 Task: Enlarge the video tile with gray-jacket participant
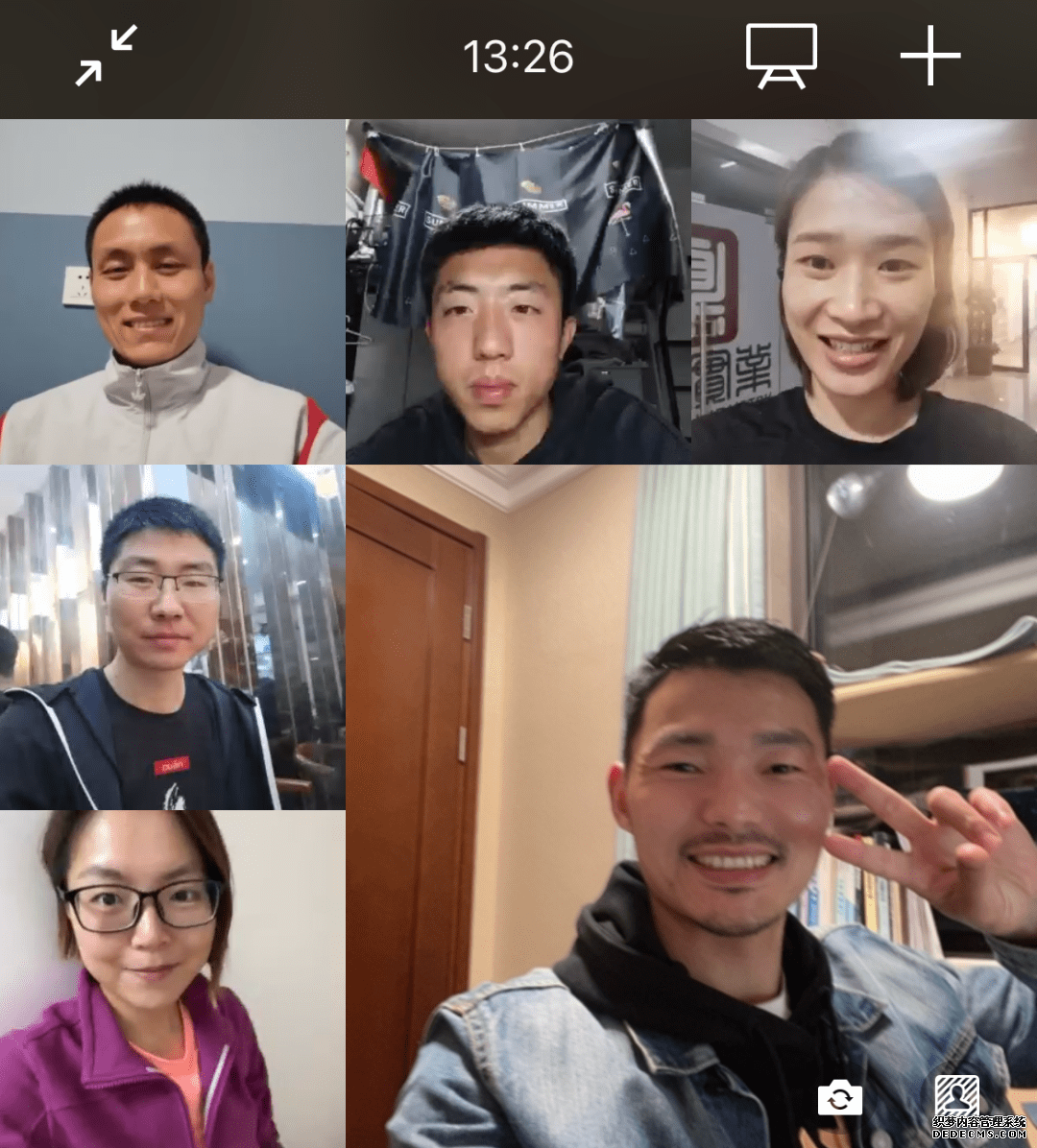(x=172, y=292)
